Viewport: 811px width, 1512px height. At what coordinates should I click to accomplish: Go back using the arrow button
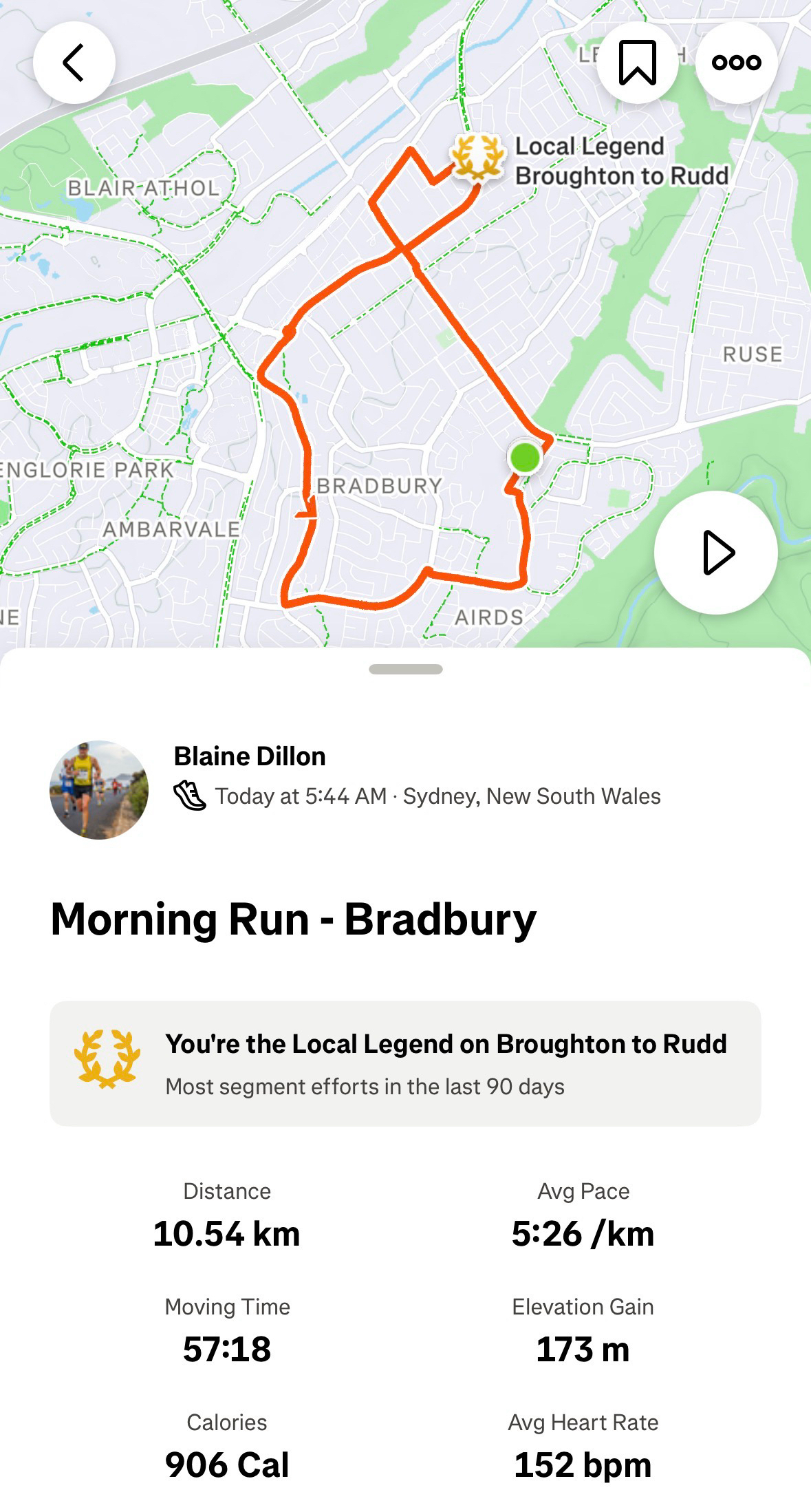[74, 63]
